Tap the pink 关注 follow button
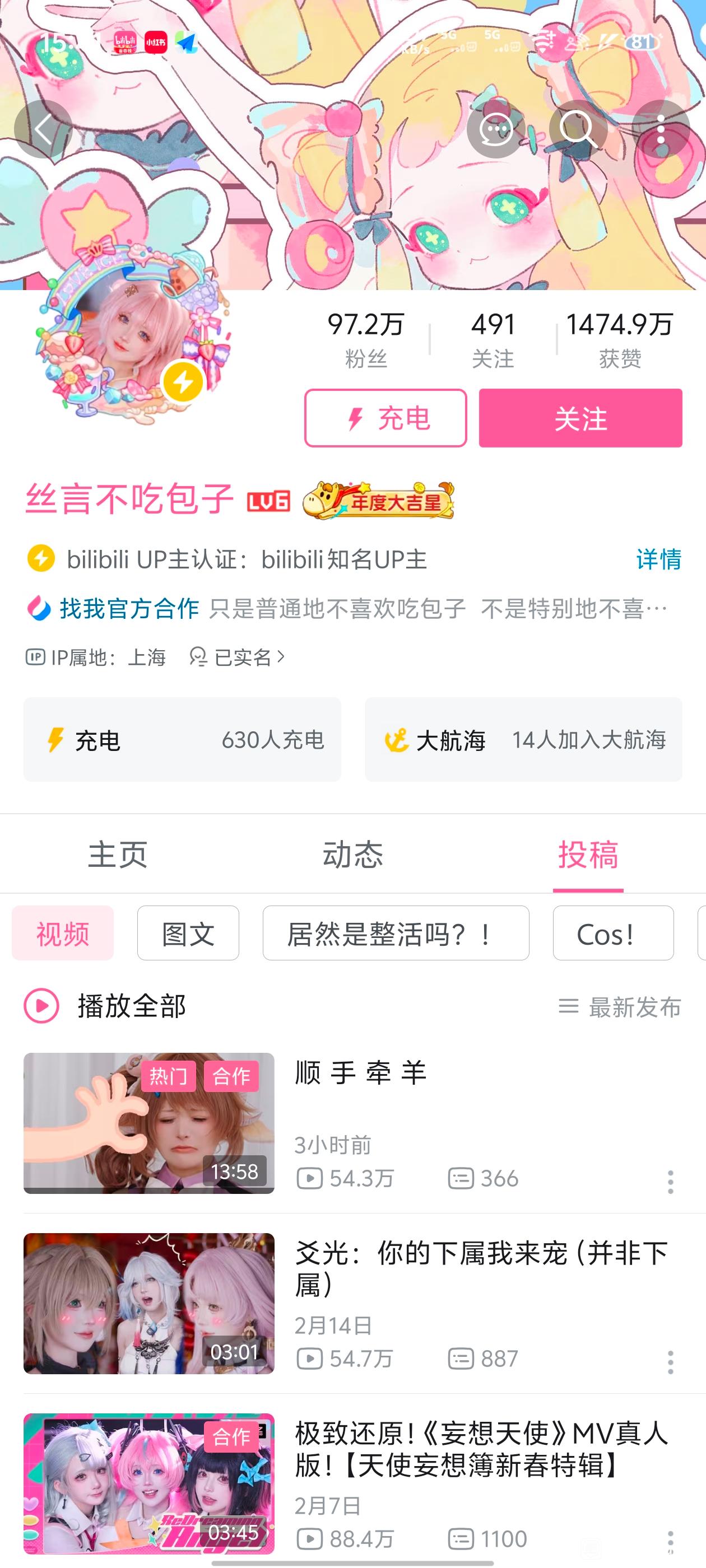 [580, 418]
